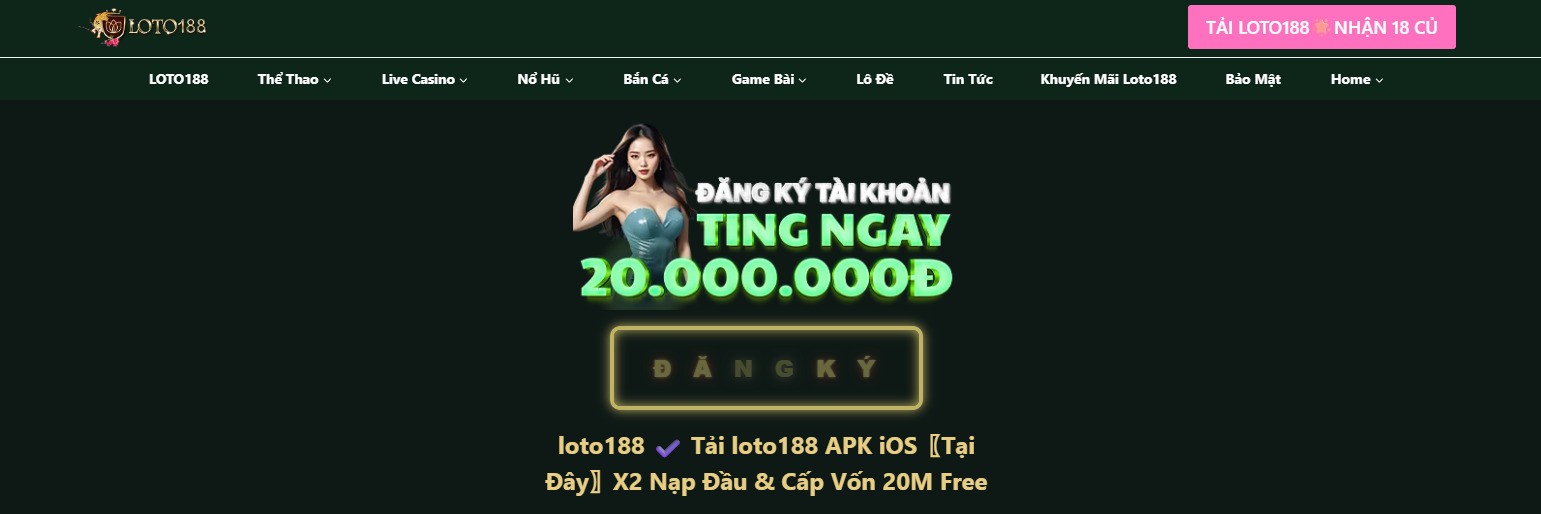Open the Tin Tức page
This screenshot has height=514, width=1541.
pyautogui.click(x=967, y=79)
